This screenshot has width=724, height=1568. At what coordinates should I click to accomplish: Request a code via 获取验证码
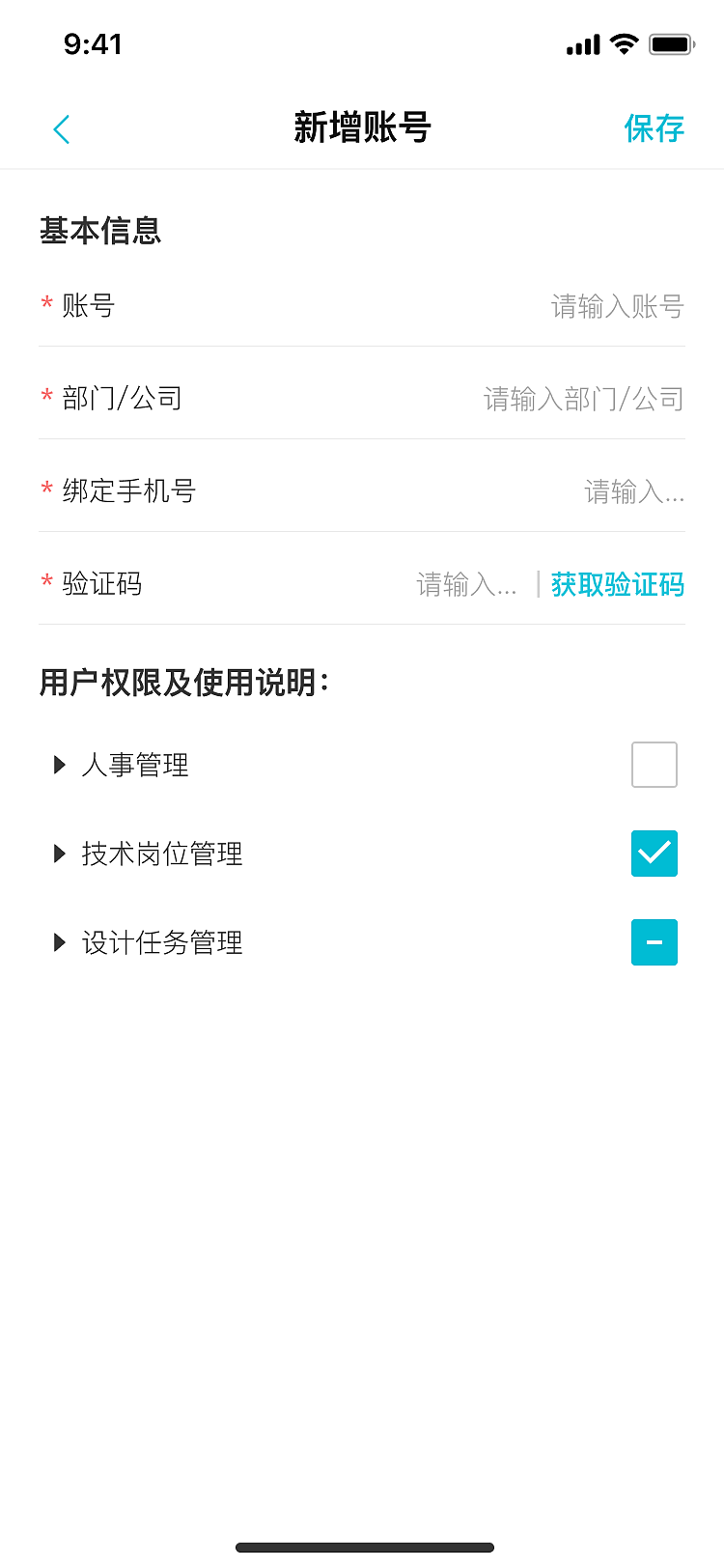[616, 585]
